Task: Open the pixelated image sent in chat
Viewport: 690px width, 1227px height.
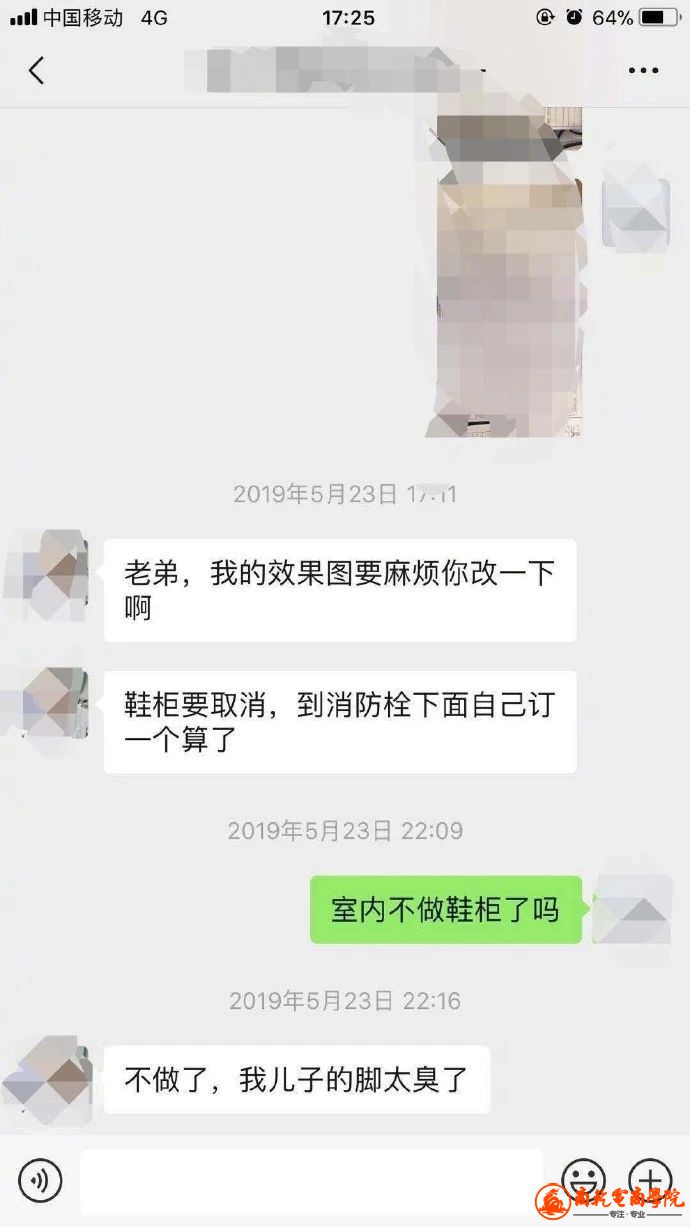Action: [505, 275]
